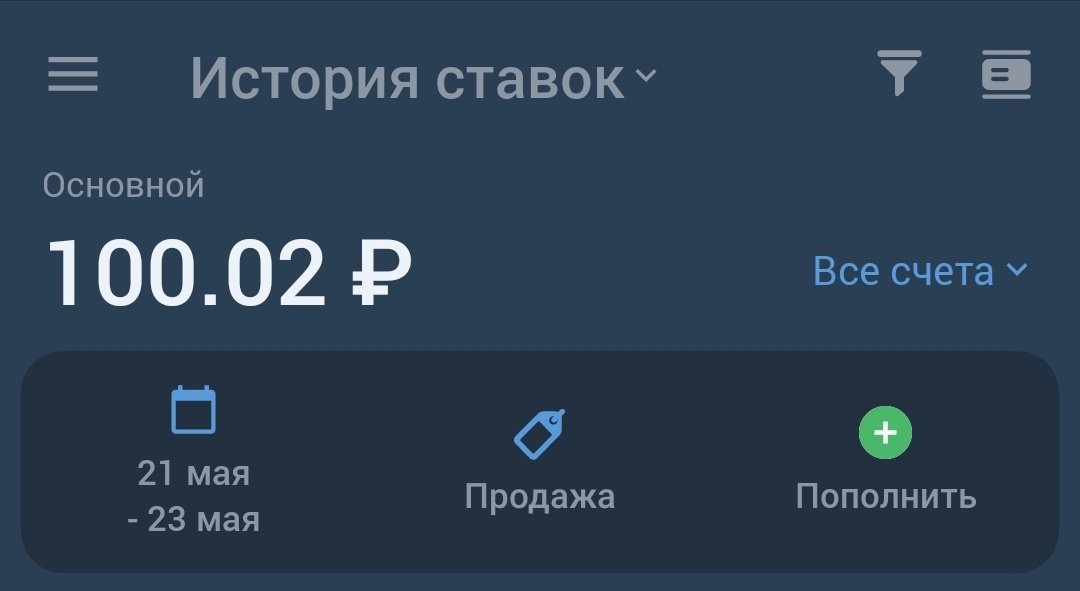Expand the История ставок dropdown
This screenshot has height=591, width=1080.
(423, 78)
